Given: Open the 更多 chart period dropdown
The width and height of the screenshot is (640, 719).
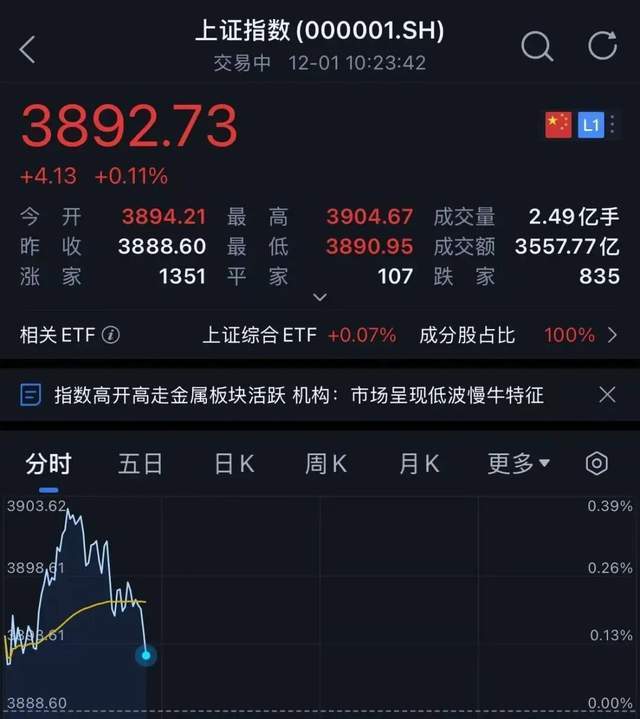Looking at the screenshot, I should [518, 464].
